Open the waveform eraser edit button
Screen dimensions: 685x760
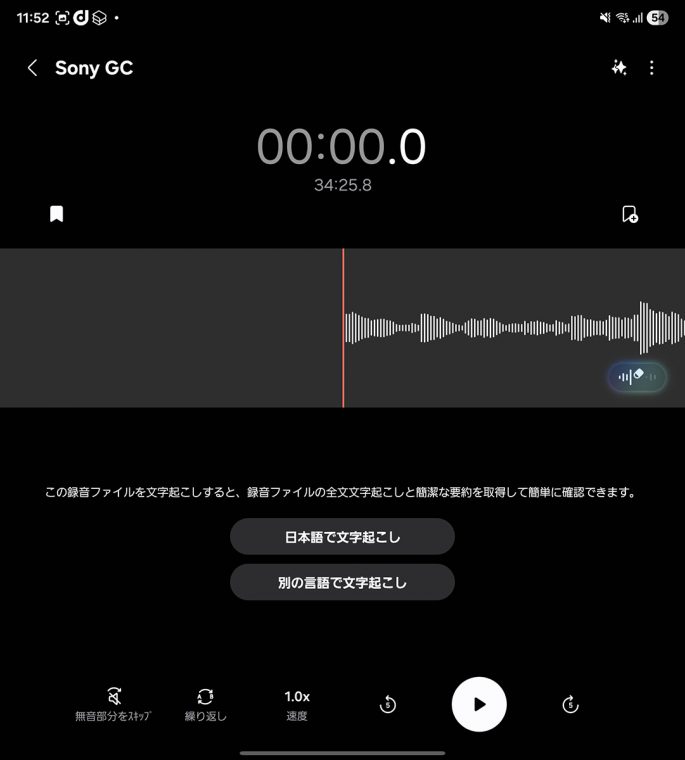[637, 376]
